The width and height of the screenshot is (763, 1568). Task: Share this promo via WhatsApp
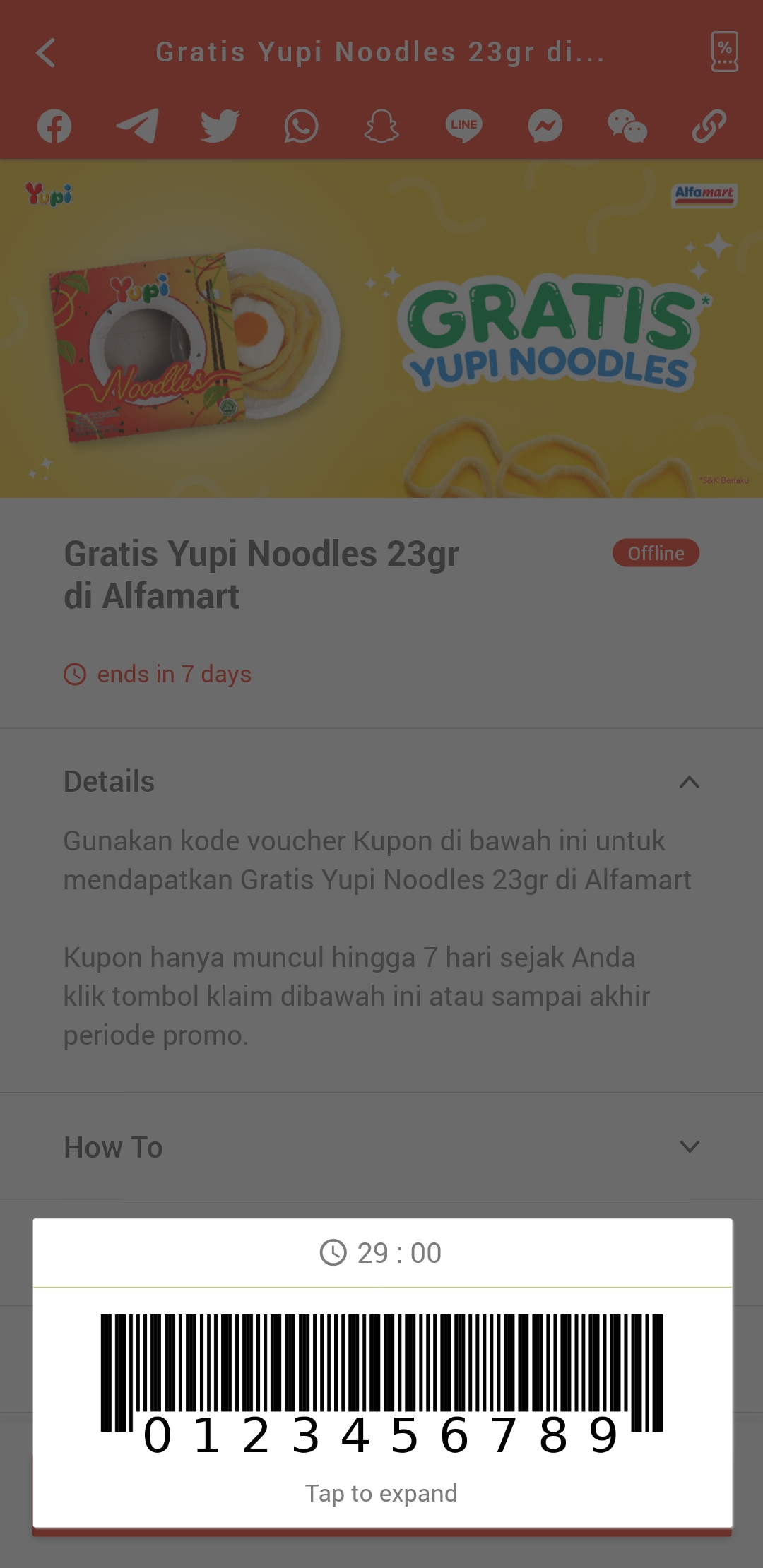click(x=301, y=126)
